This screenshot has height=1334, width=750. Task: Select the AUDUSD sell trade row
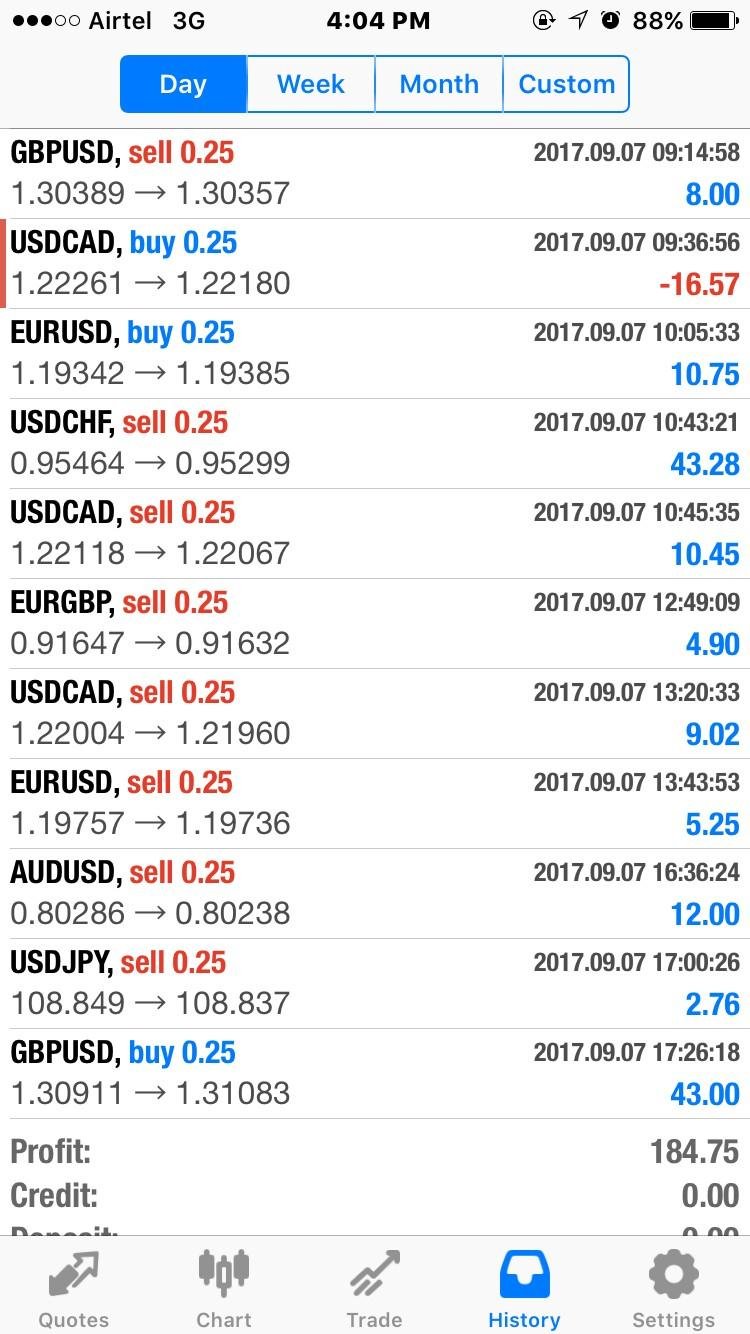pyautogui.click(x=375, y=894)
